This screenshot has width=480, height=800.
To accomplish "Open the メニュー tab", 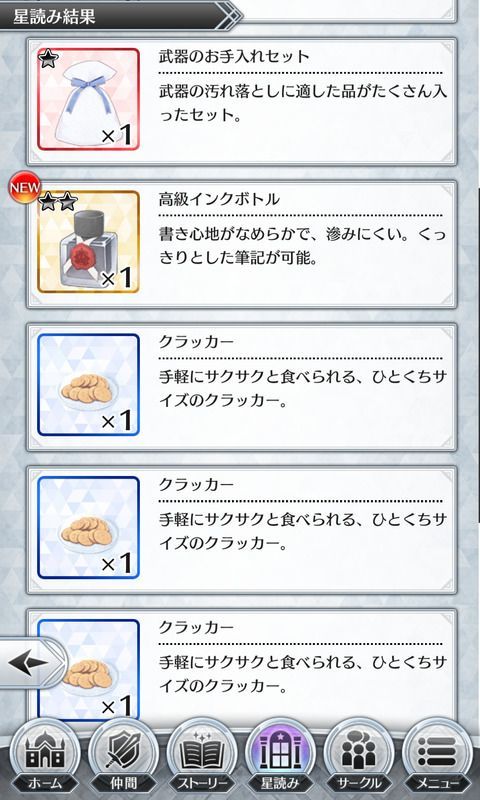I will click(x=437, y=757).
